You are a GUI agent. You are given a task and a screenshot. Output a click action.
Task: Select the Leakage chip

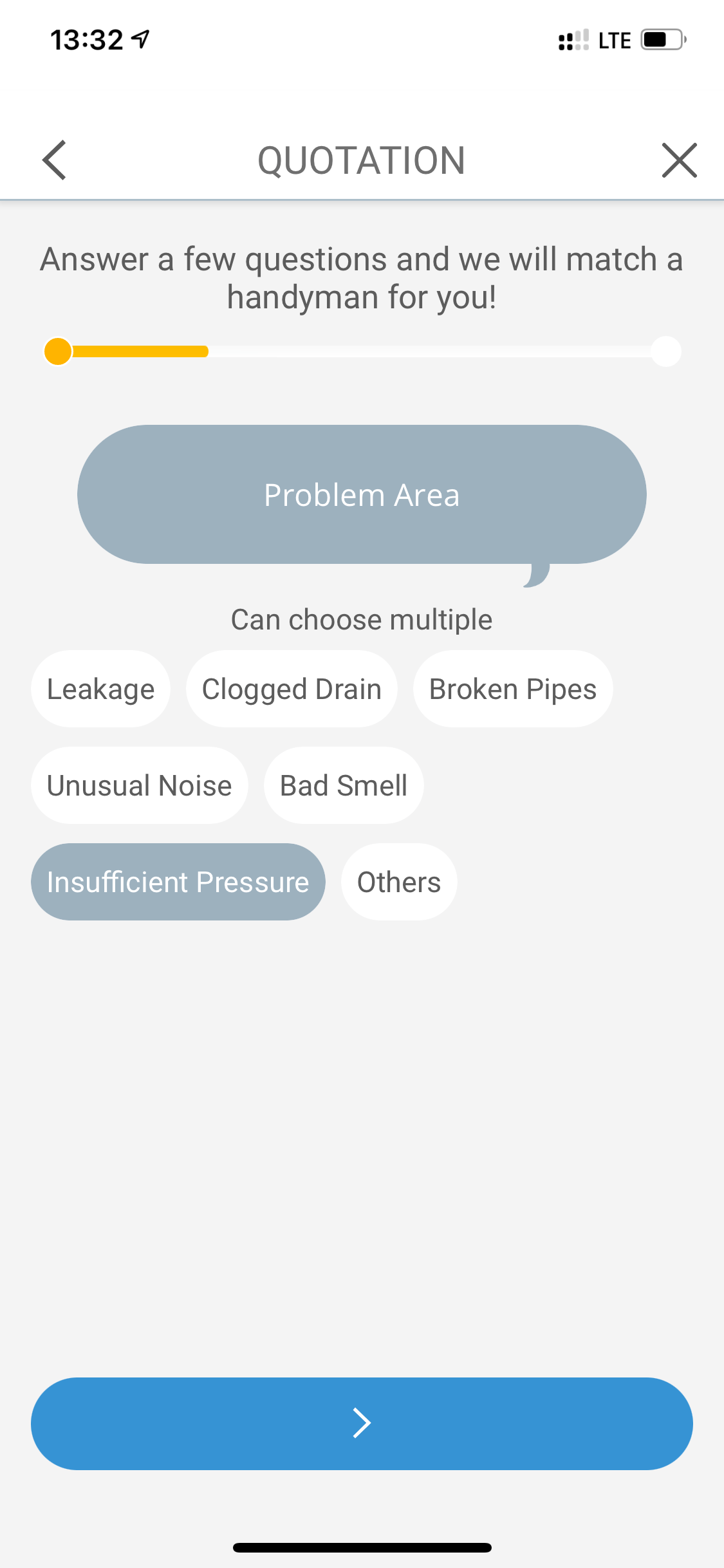point(101,689)
